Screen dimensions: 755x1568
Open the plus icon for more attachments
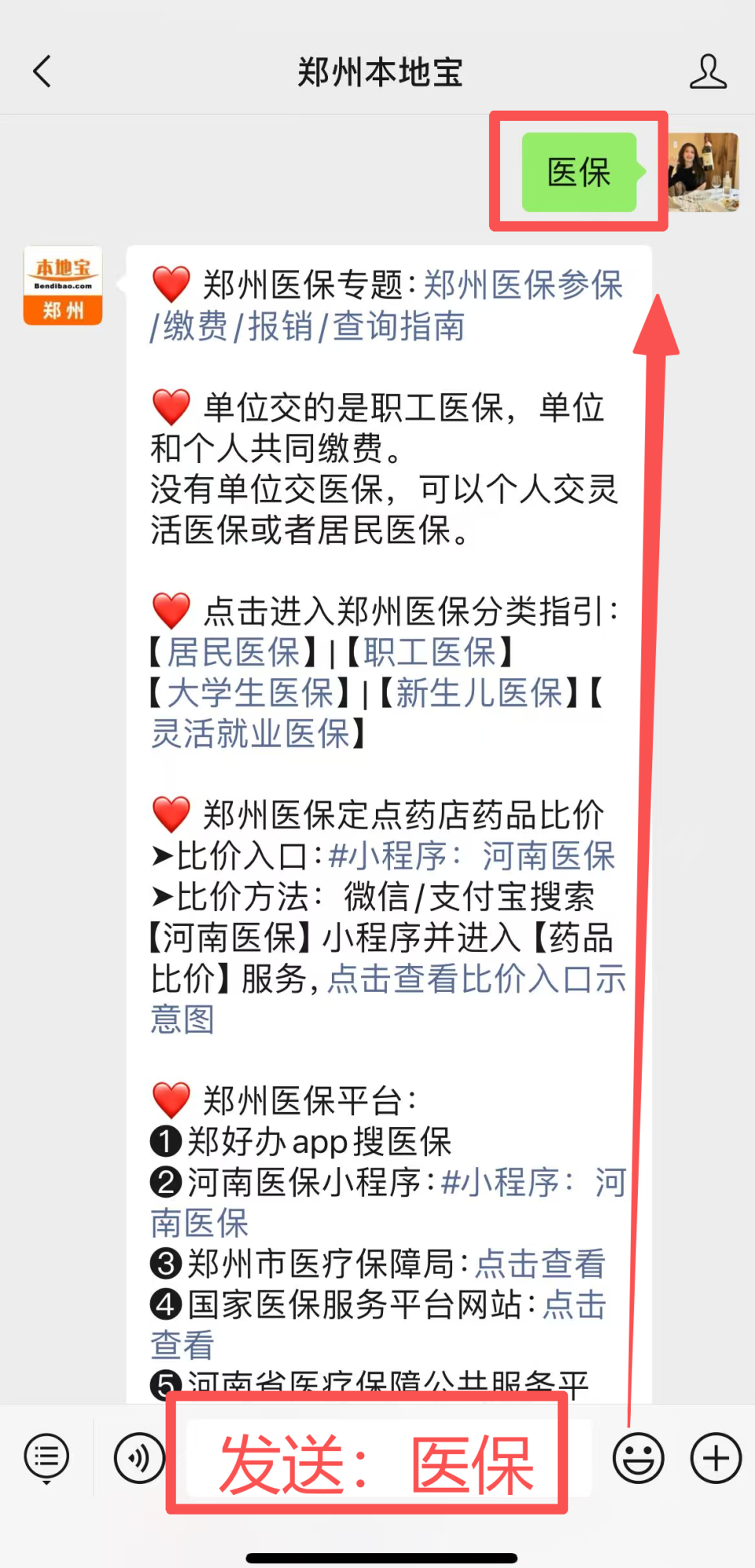pos(713,1457)
